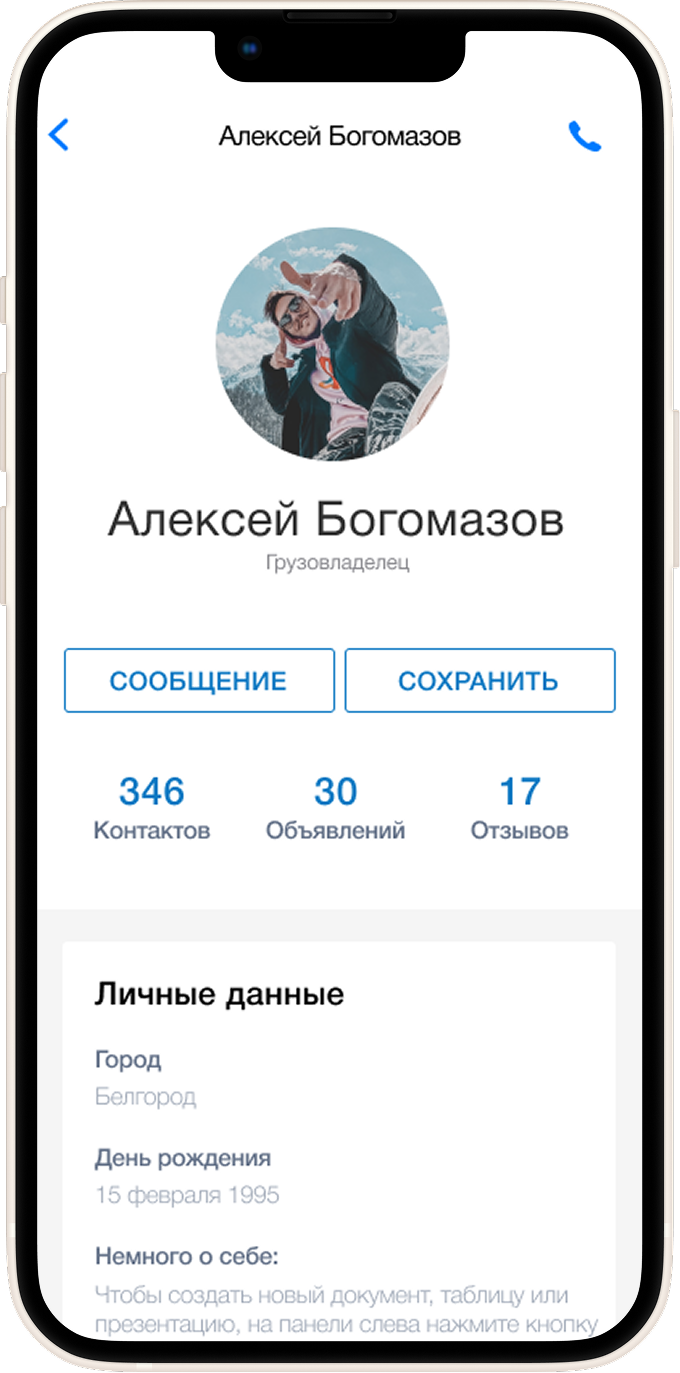This screenshot has width=680, height=1373.
Task: Open the round profile photo
Action: pos(332,344)
